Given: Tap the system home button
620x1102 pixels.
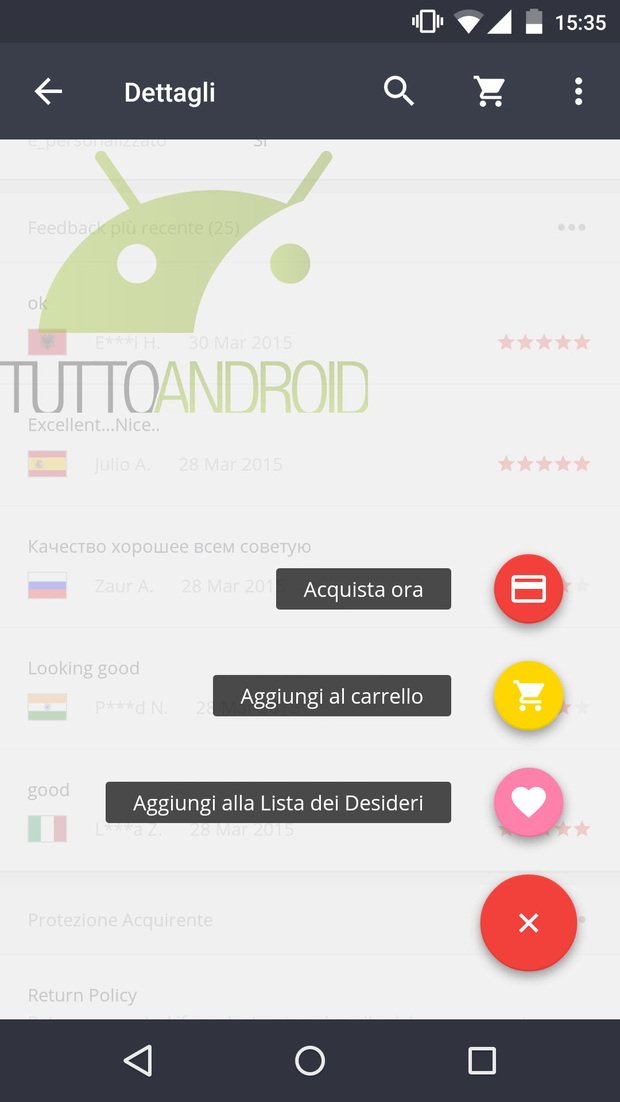Looking at the screenshot, I should [310, 1061].
